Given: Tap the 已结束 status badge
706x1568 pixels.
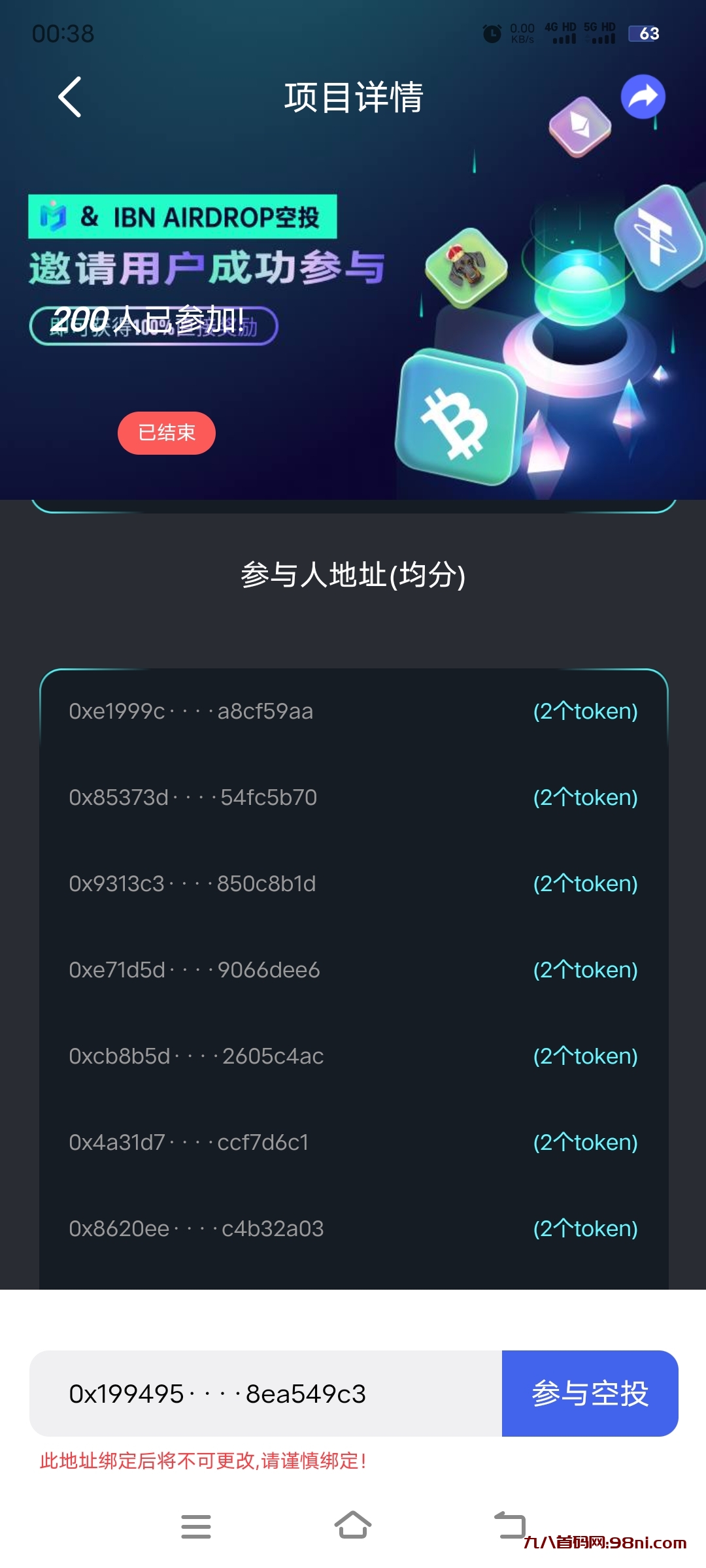Looking at the screenshot, I should pos(166,433).
